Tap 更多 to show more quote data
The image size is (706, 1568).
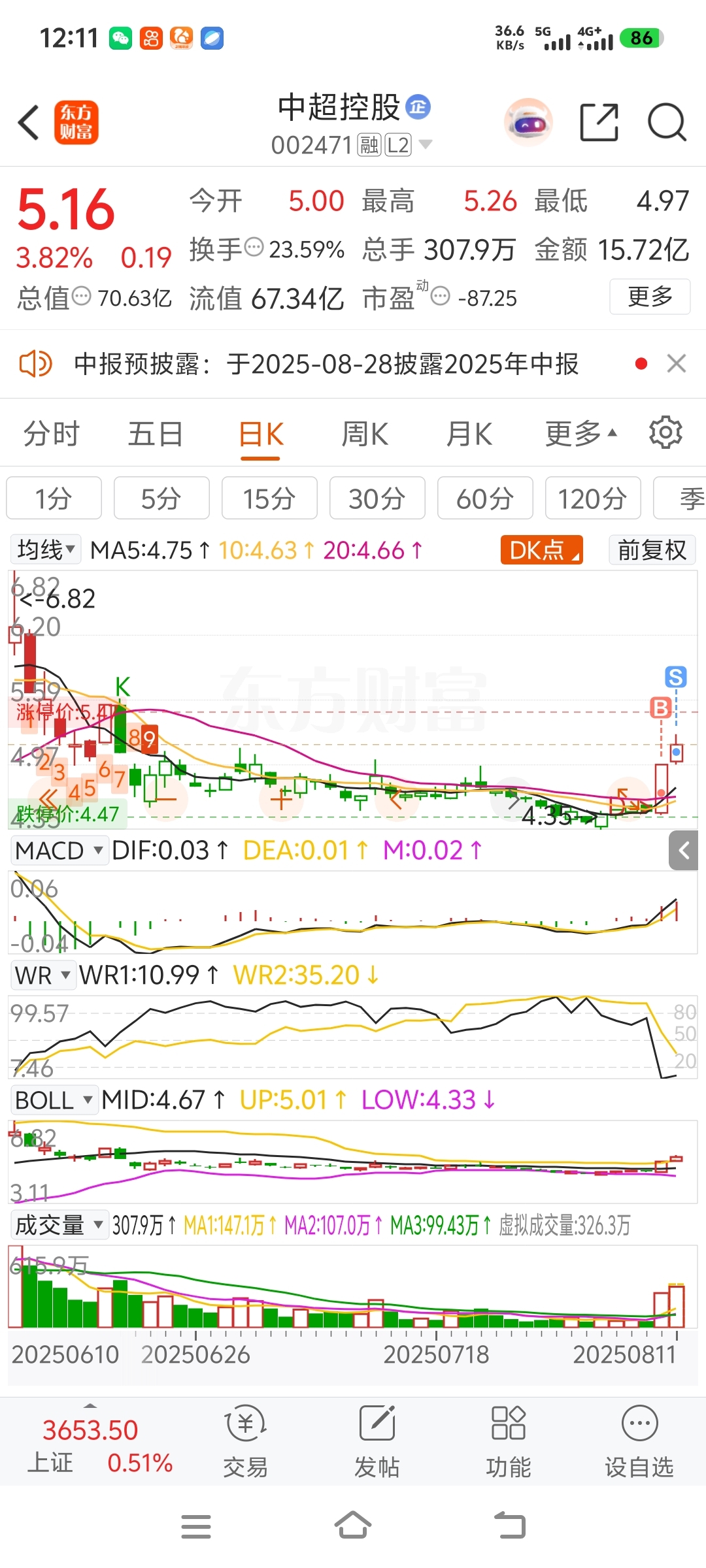click(x=650, y=297)
